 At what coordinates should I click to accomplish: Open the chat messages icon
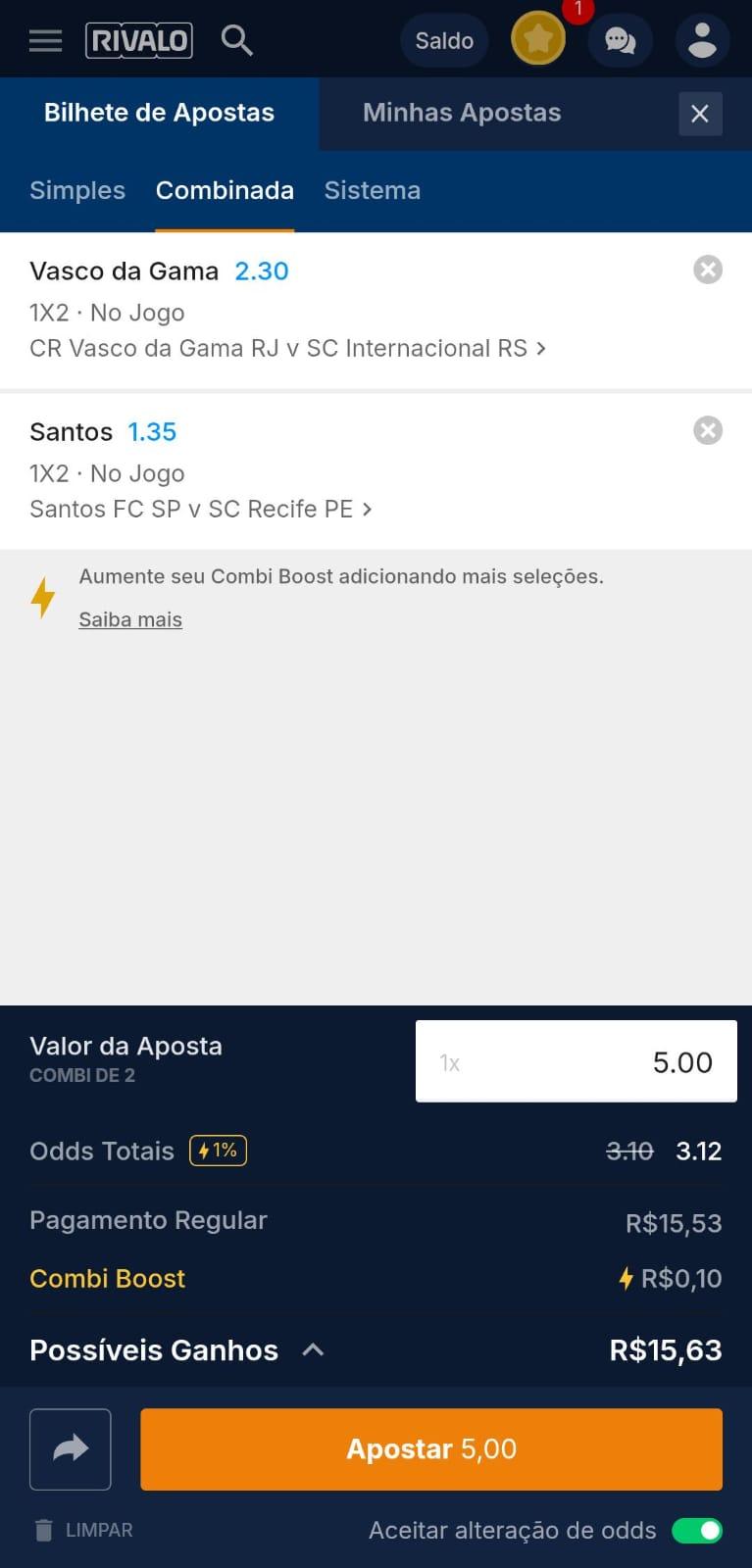(620, 40)
